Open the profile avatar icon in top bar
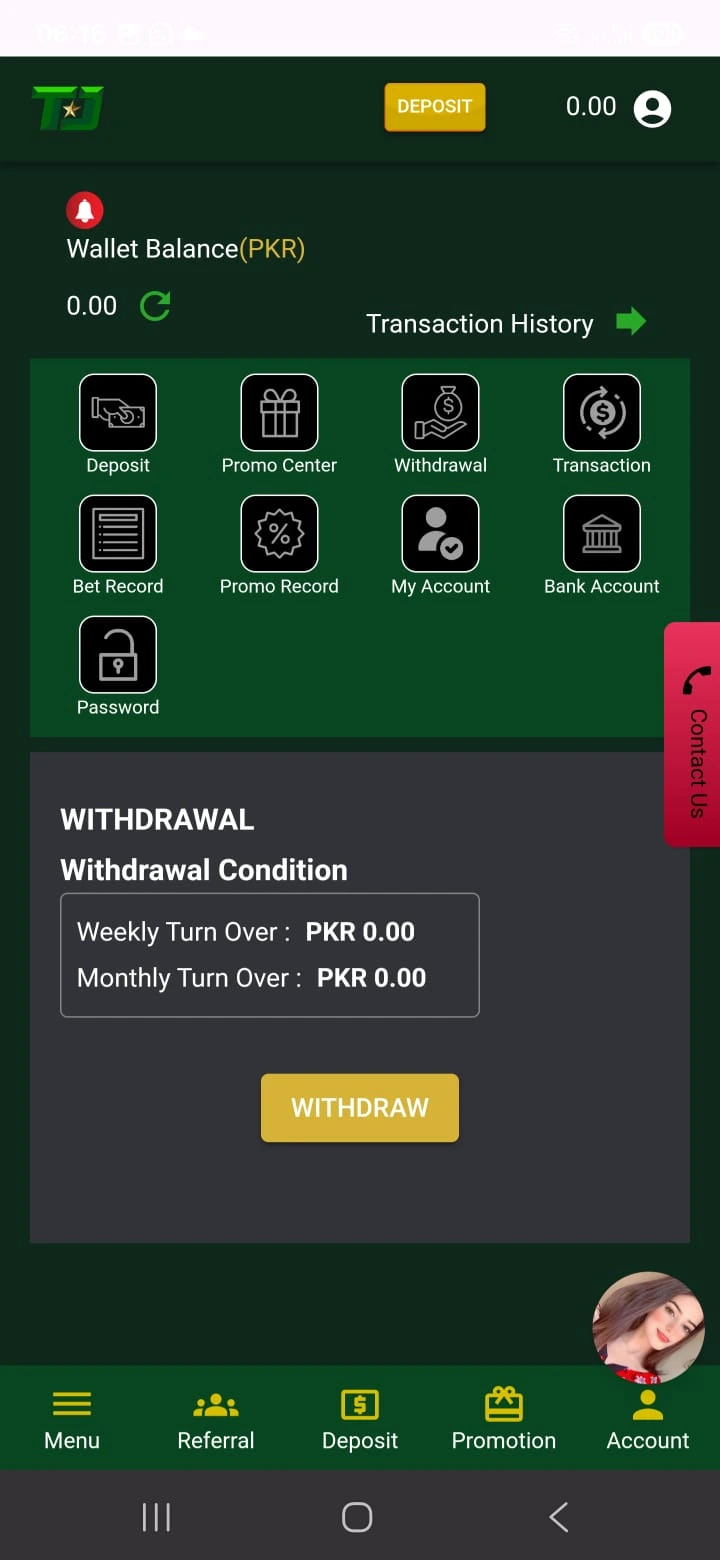 653,106
